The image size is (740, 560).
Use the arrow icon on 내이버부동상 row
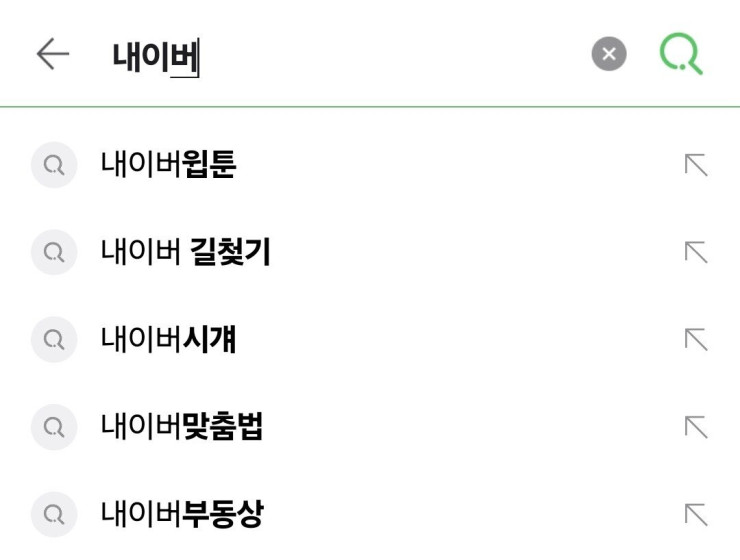(x=696, y=514)
